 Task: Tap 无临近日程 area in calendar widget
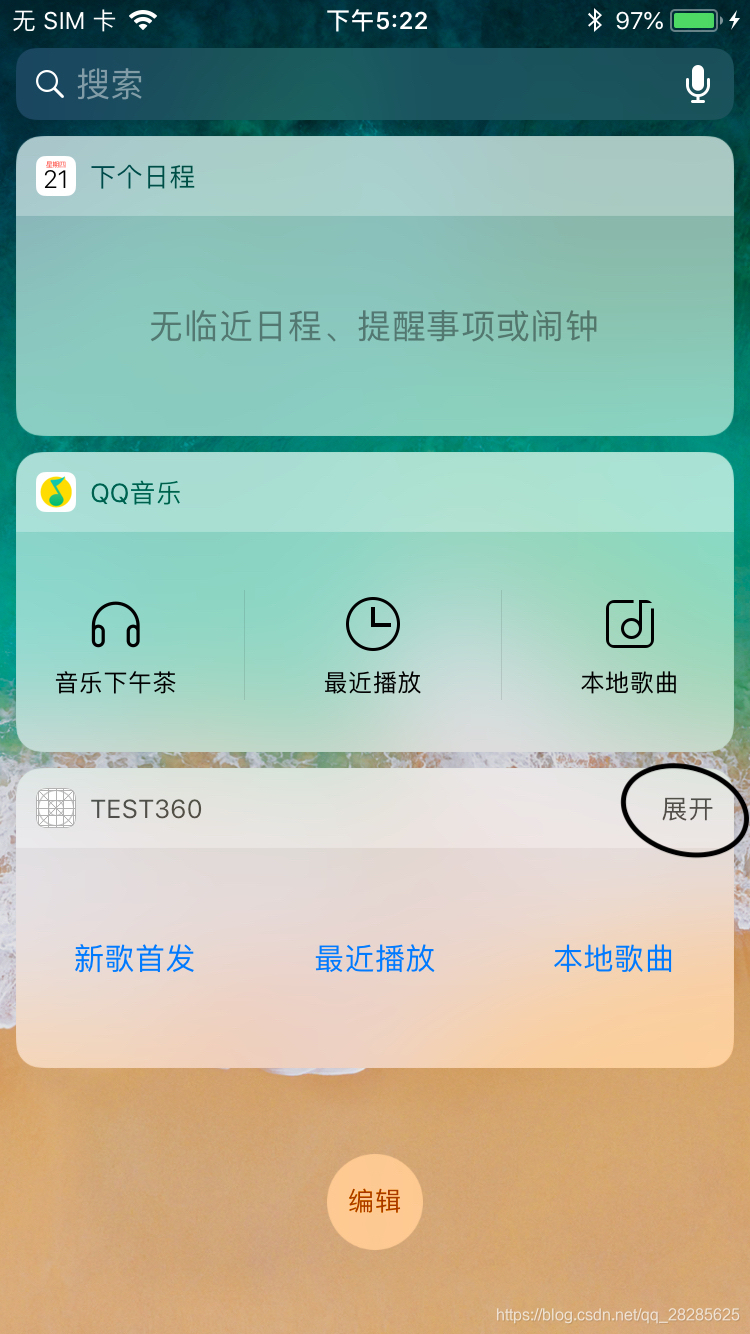point(374,326)
